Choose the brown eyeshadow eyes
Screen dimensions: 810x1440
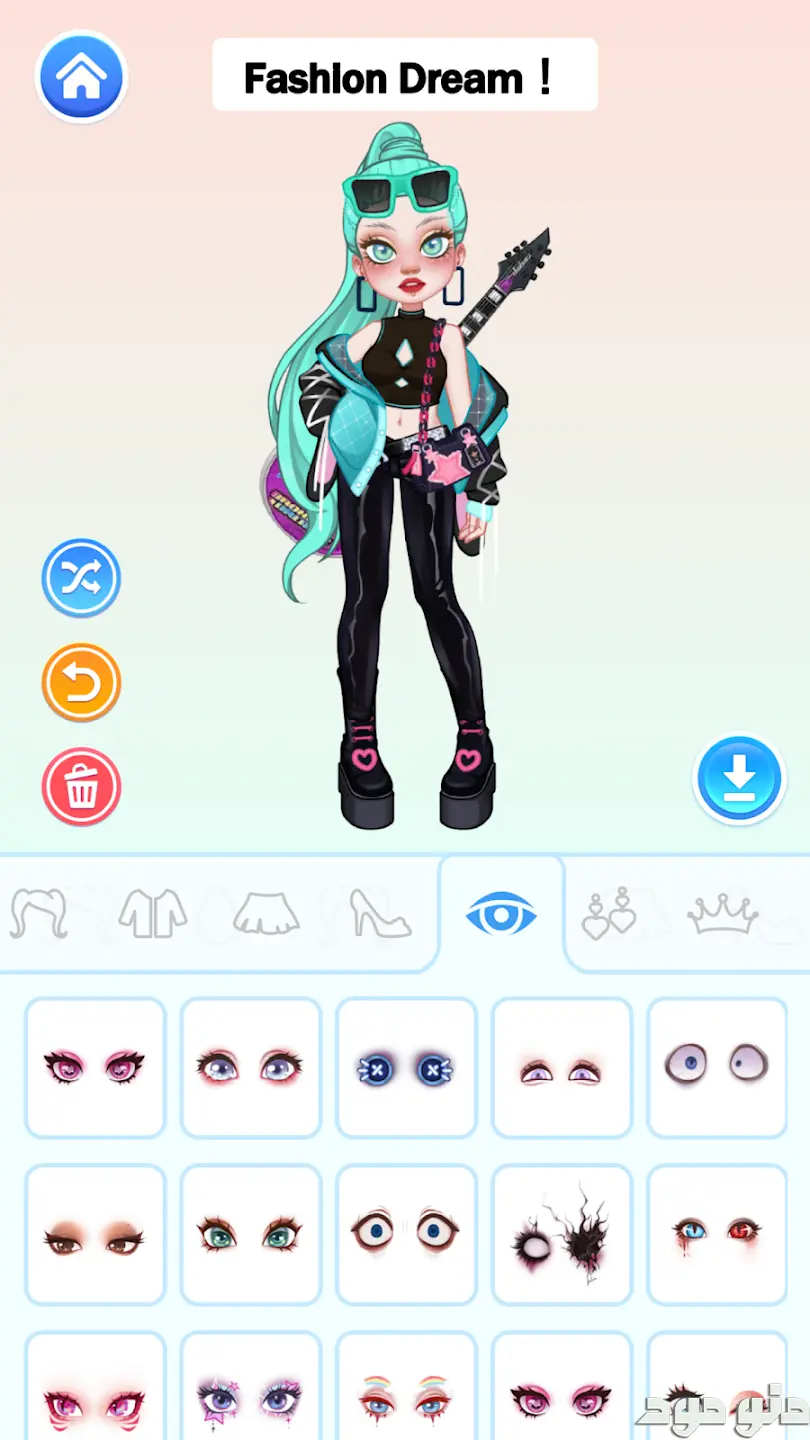coord(95,1234)
